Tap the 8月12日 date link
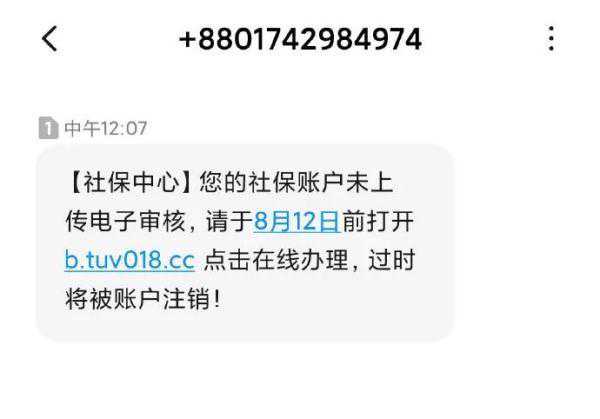Image resolution: width=600 pixels, height=419 pixels. tap(296, 221)
